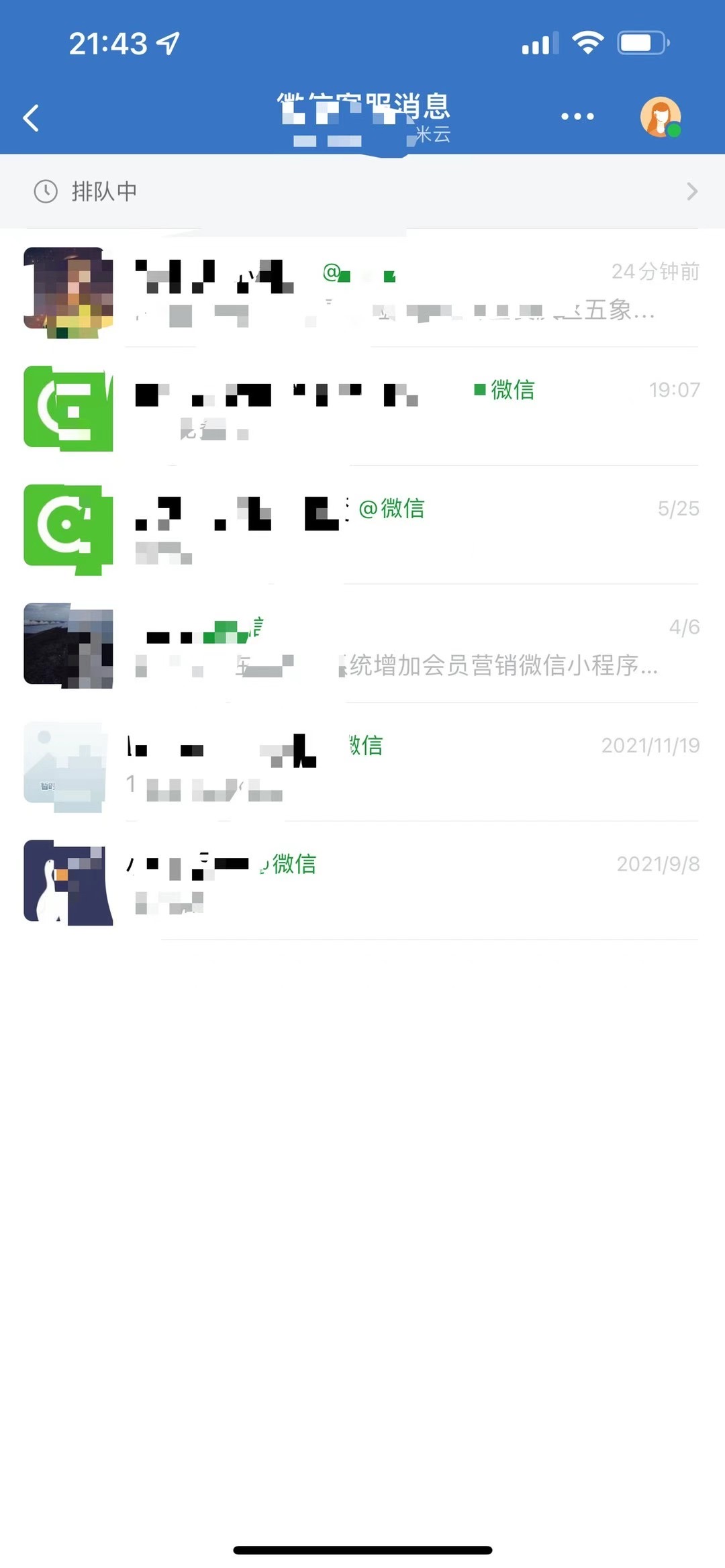The width and height of the screenshot is (725, 1568).
Task: Open the 排队中 queue row
Action: pos(362,191)
